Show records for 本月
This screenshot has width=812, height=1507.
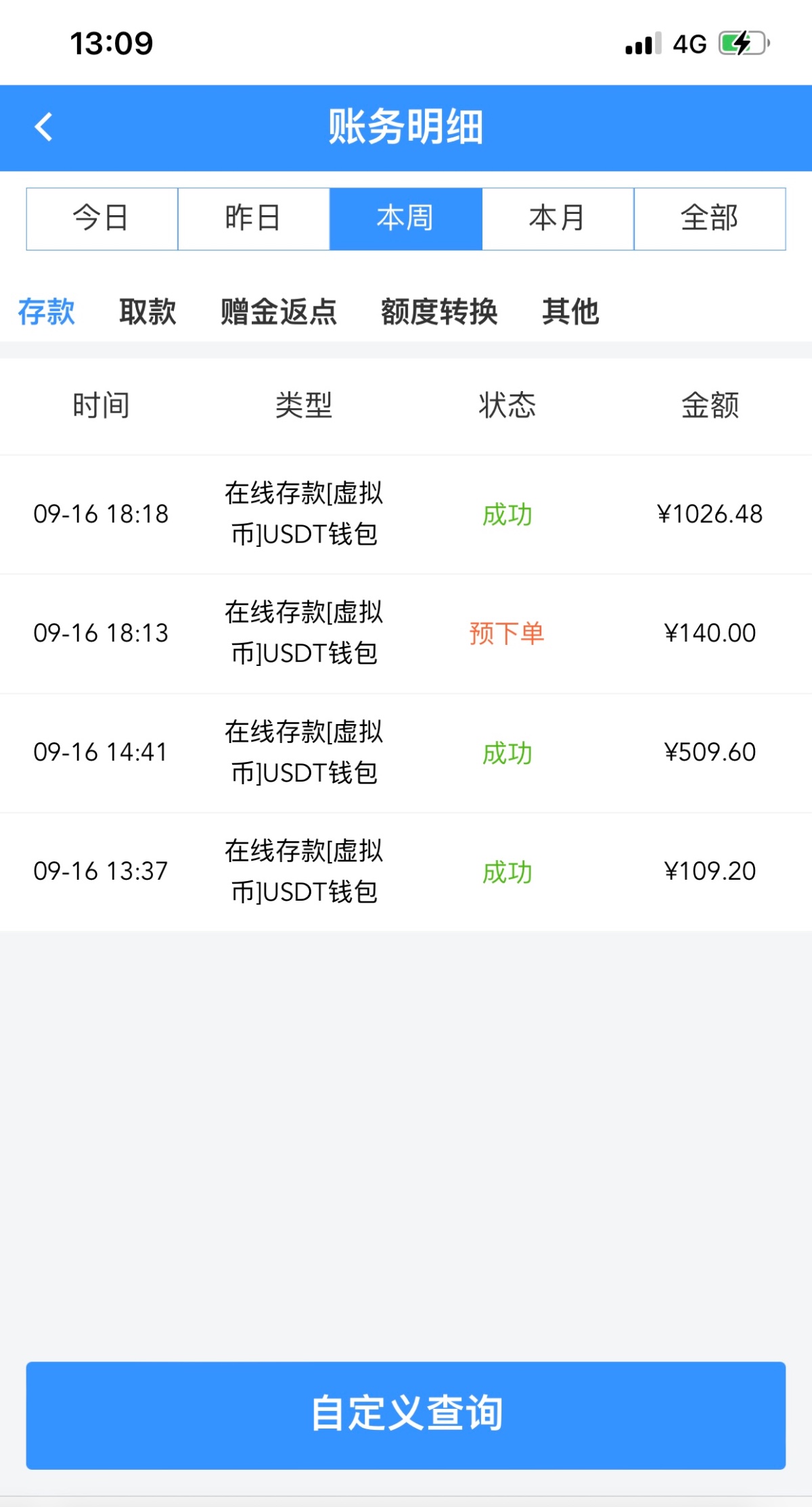(x=558, y=219)
